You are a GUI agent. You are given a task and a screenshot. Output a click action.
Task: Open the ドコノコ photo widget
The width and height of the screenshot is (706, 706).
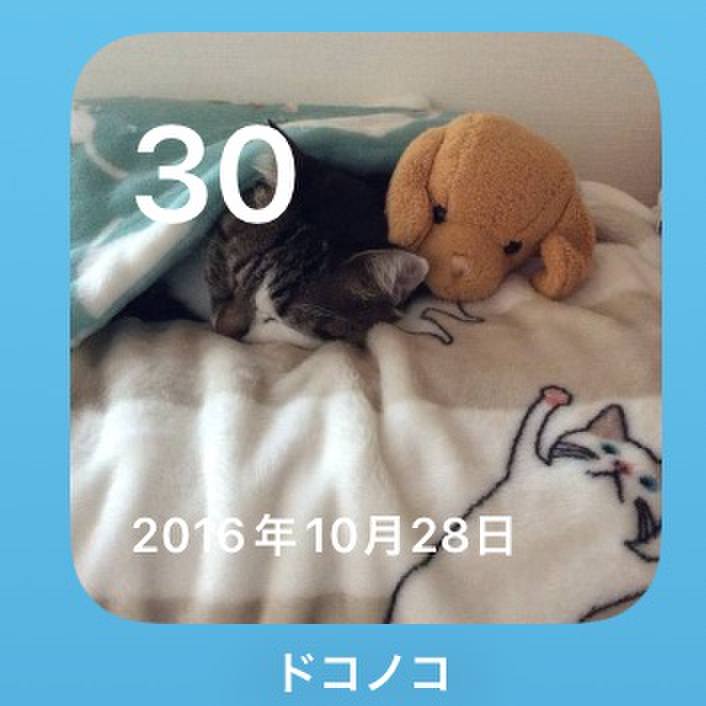tap(365, 330)
